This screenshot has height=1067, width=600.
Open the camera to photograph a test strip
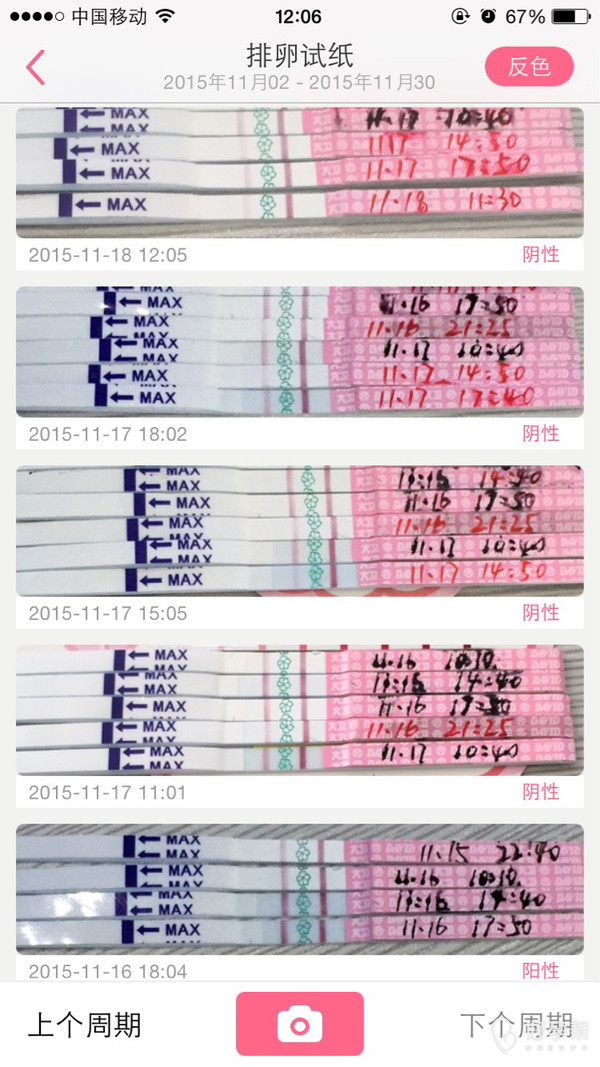click(x=299, y=1024)
